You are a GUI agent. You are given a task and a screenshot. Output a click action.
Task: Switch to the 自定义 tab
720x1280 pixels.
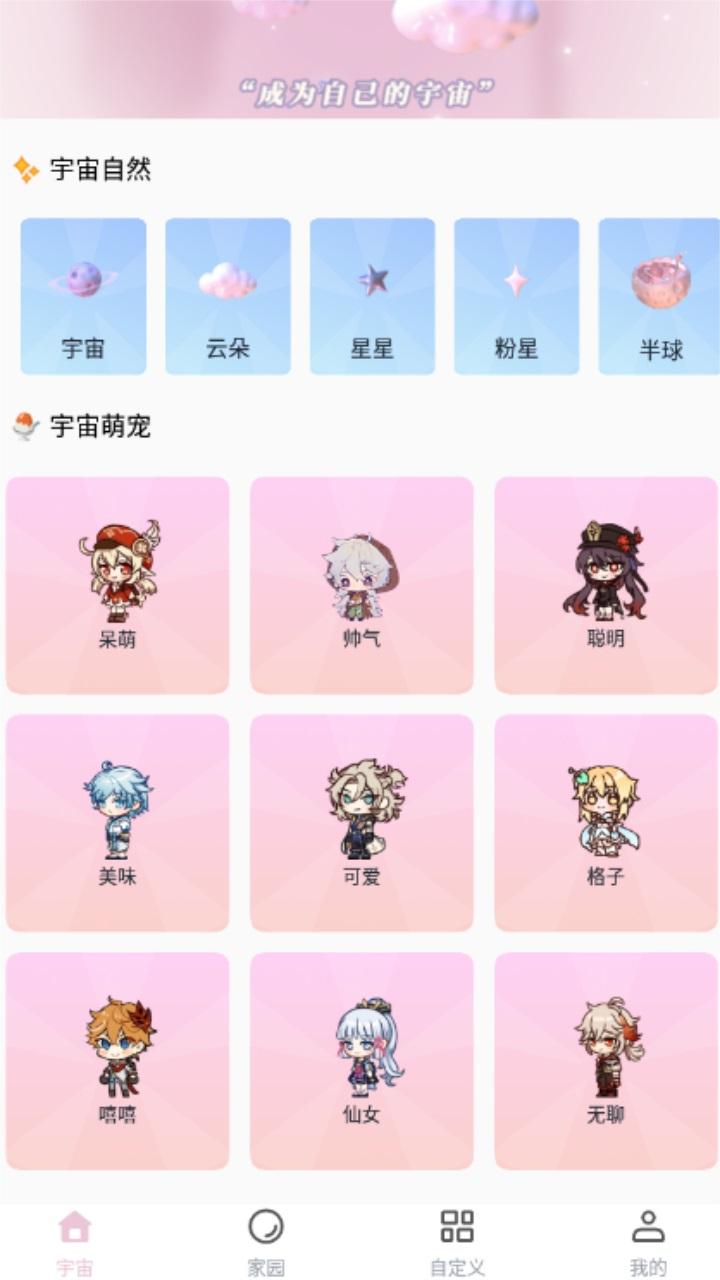coord(457,1243)
